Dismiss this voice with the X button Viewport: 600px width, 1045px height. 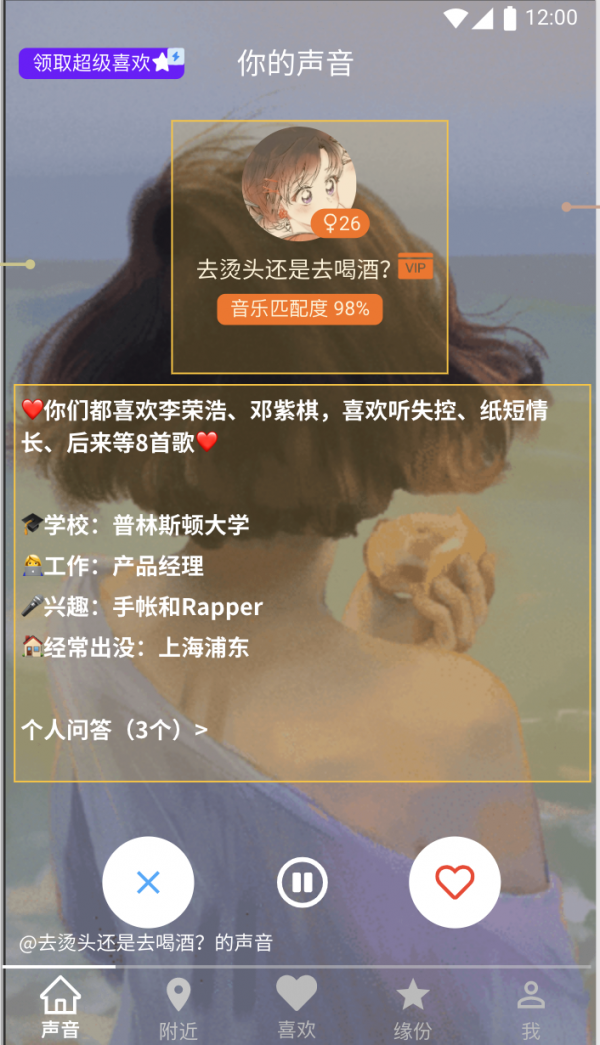pos(148,882)
